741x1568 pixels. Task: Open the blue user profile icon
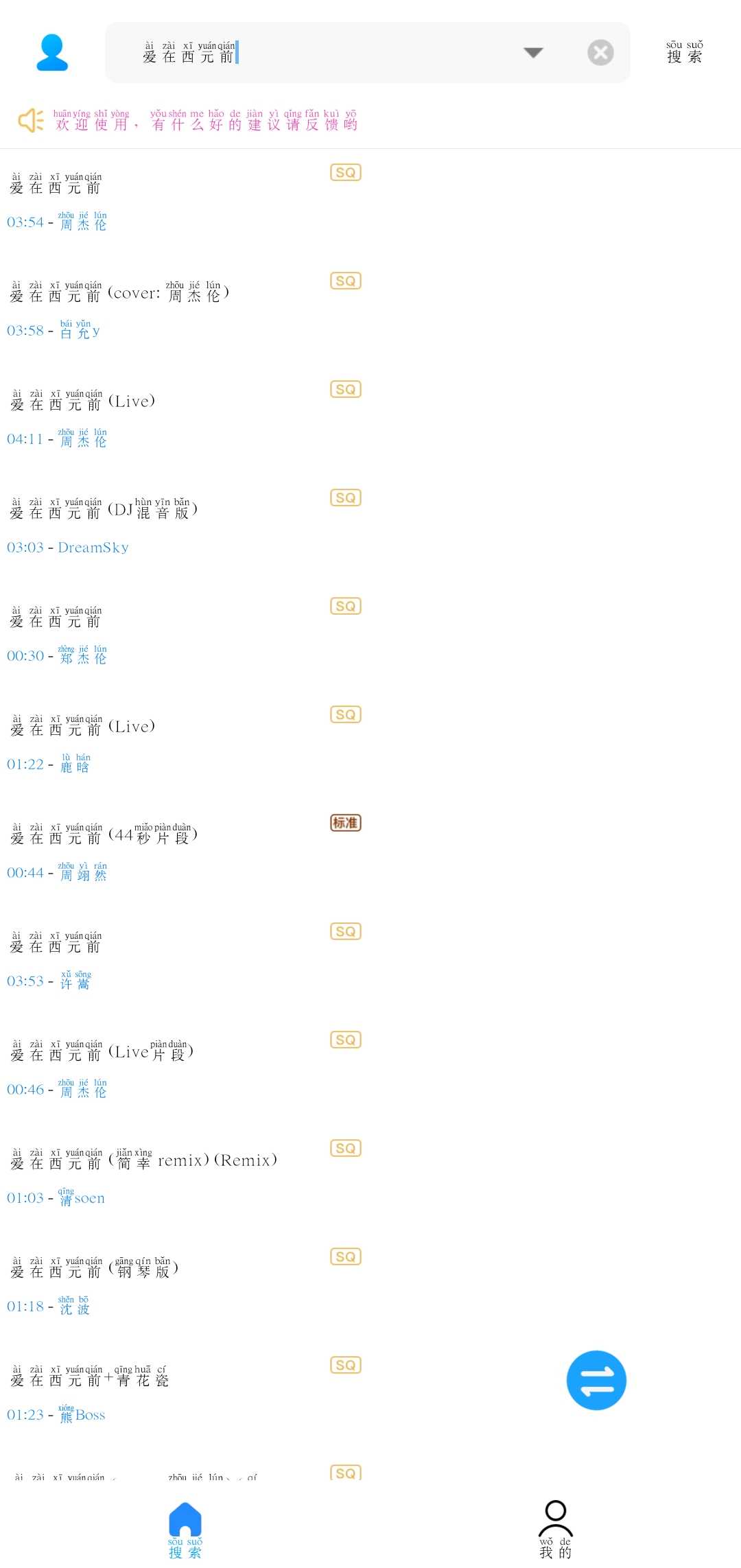point(52,53)
